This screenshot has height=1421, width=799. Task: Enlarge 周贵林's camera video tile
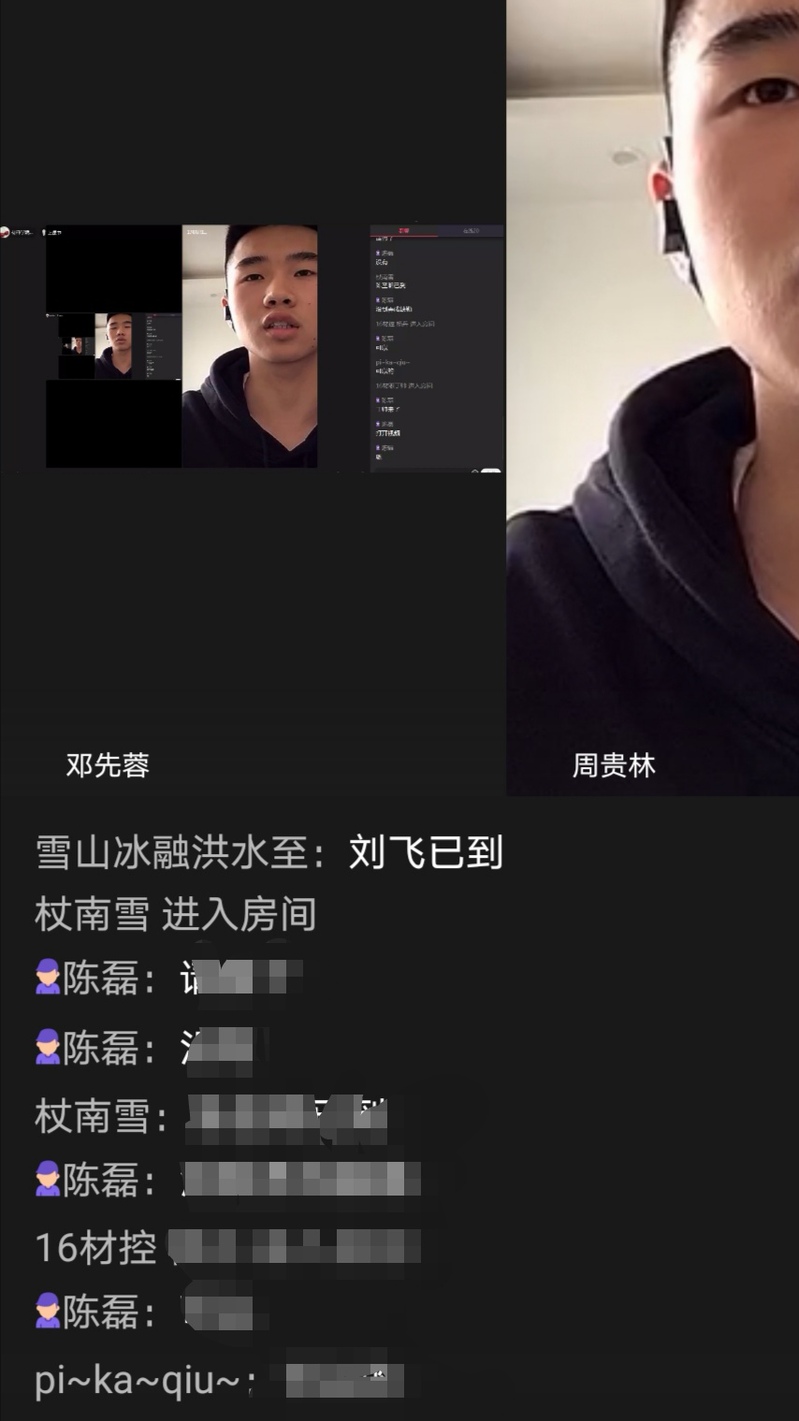tap(652, 400)
